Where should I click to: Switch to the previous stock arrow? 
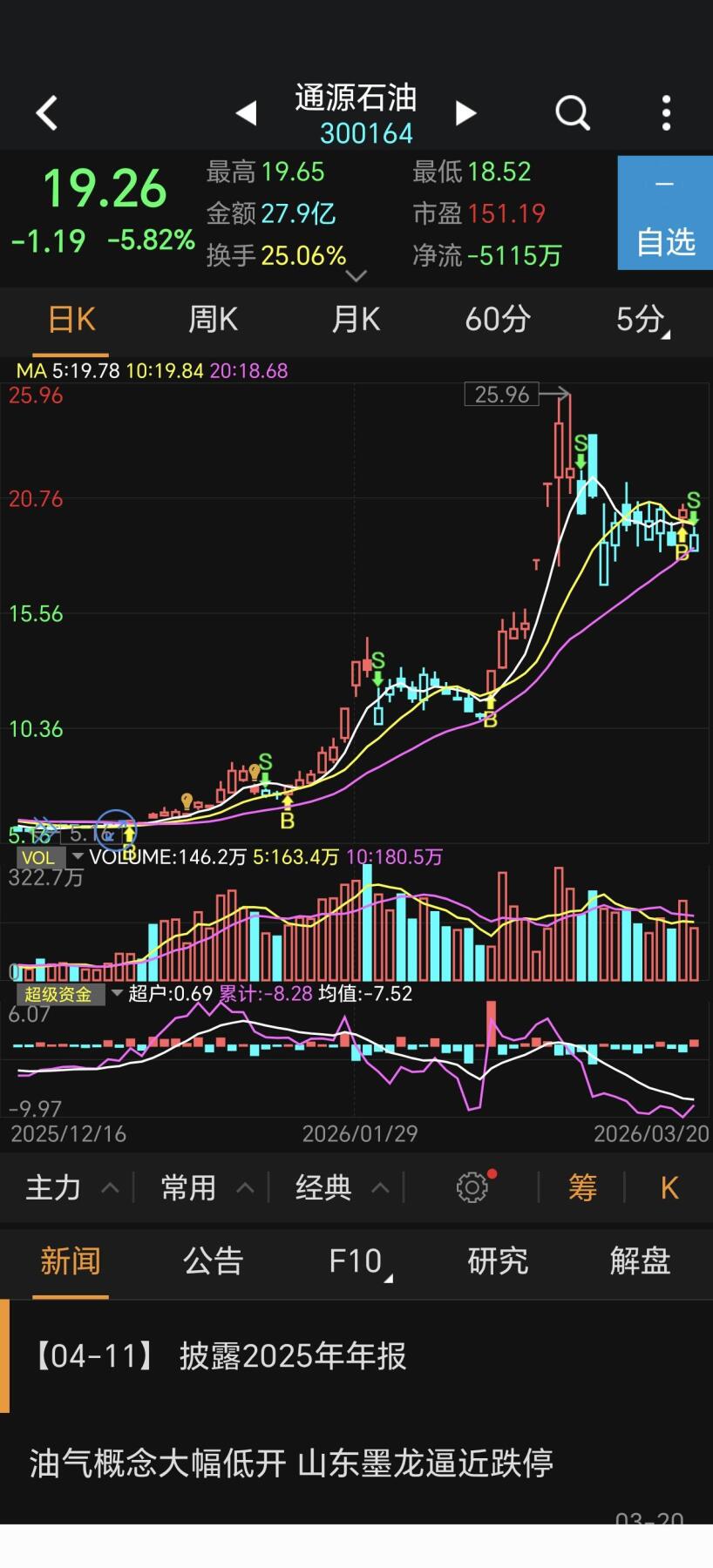pyautogui.click(x=247, y=113)
